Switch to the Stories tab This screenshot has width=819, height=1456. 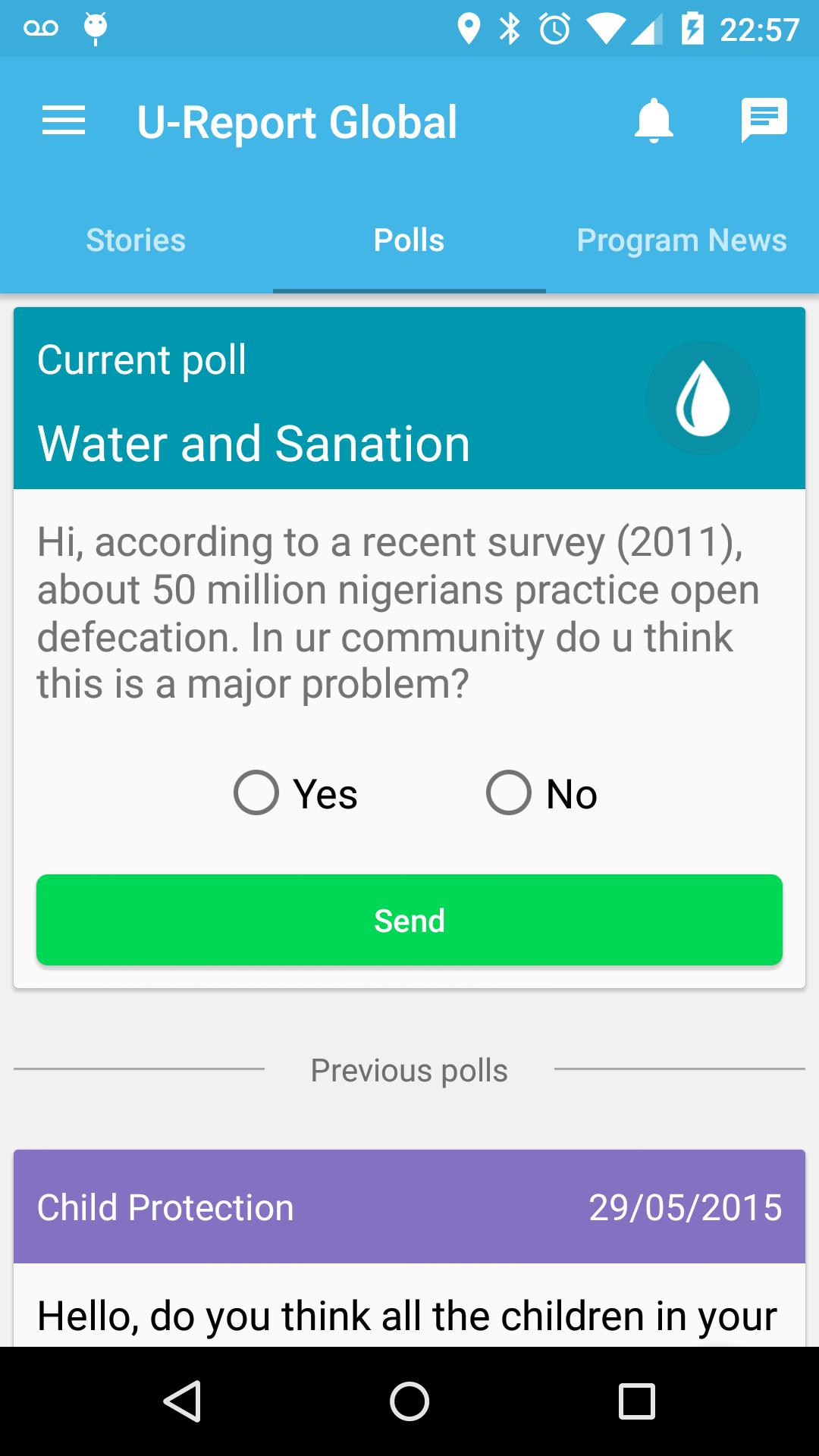coord(136,240)
